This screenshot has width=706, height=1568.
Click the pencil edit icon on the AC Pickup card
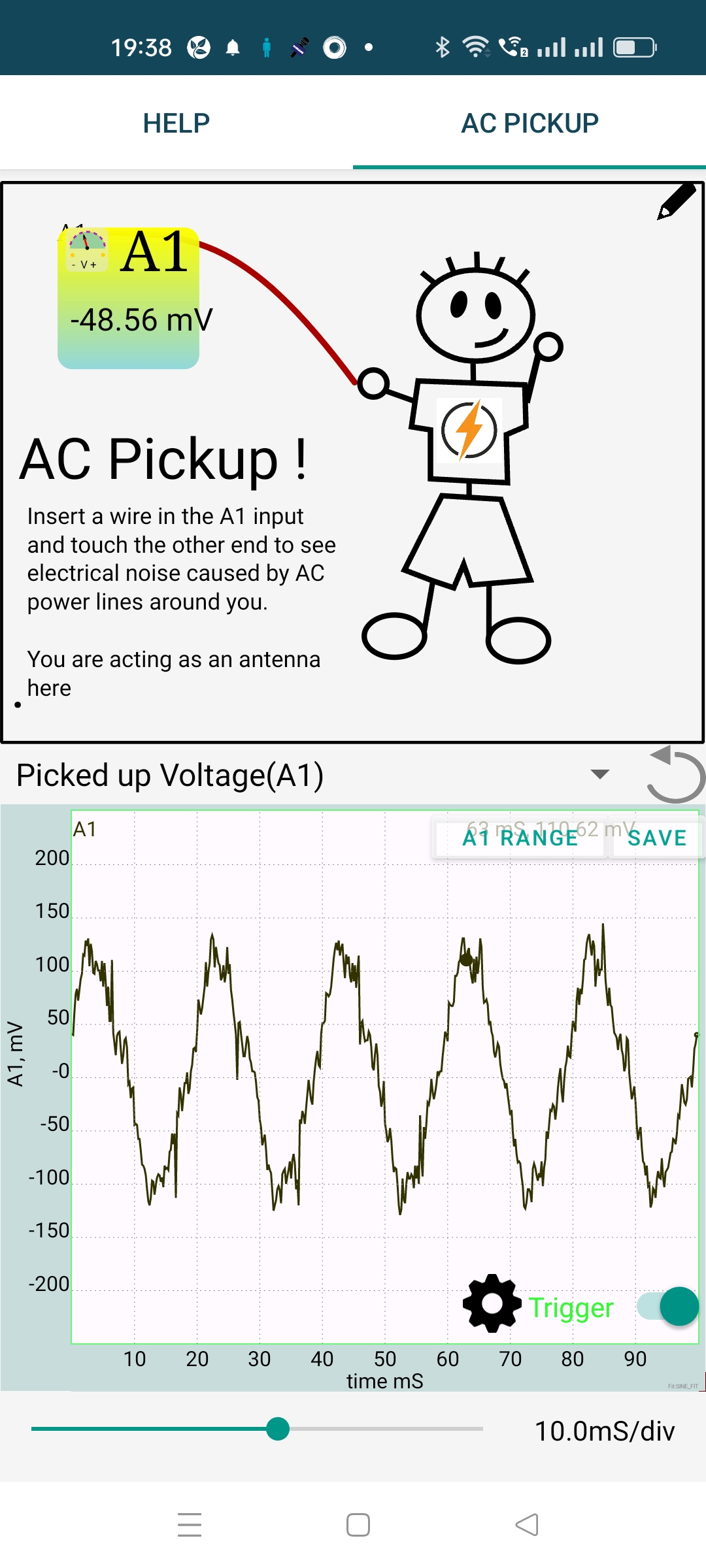[675, 201]
